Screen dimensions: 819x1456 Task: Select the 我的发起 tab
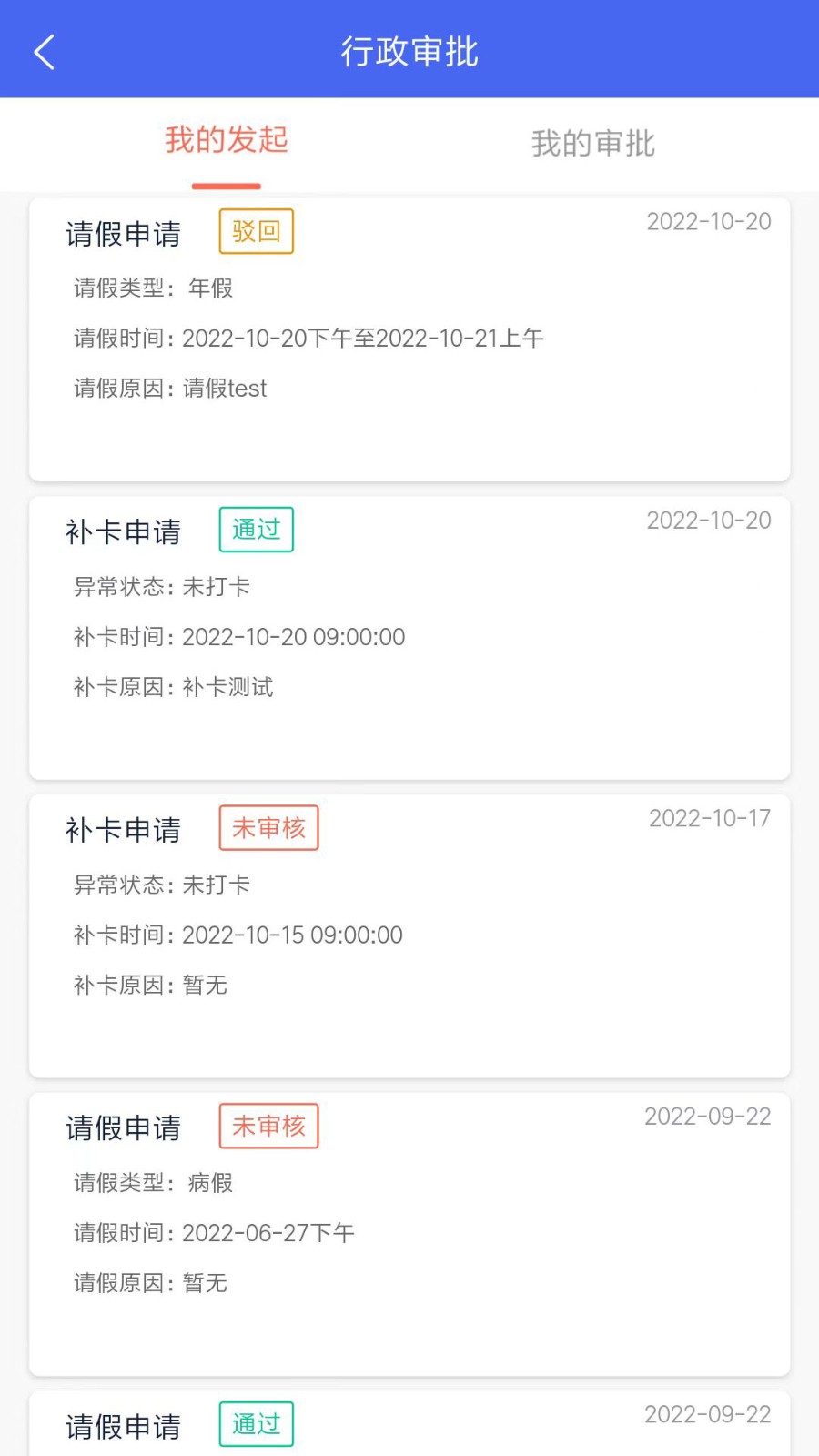226,141
